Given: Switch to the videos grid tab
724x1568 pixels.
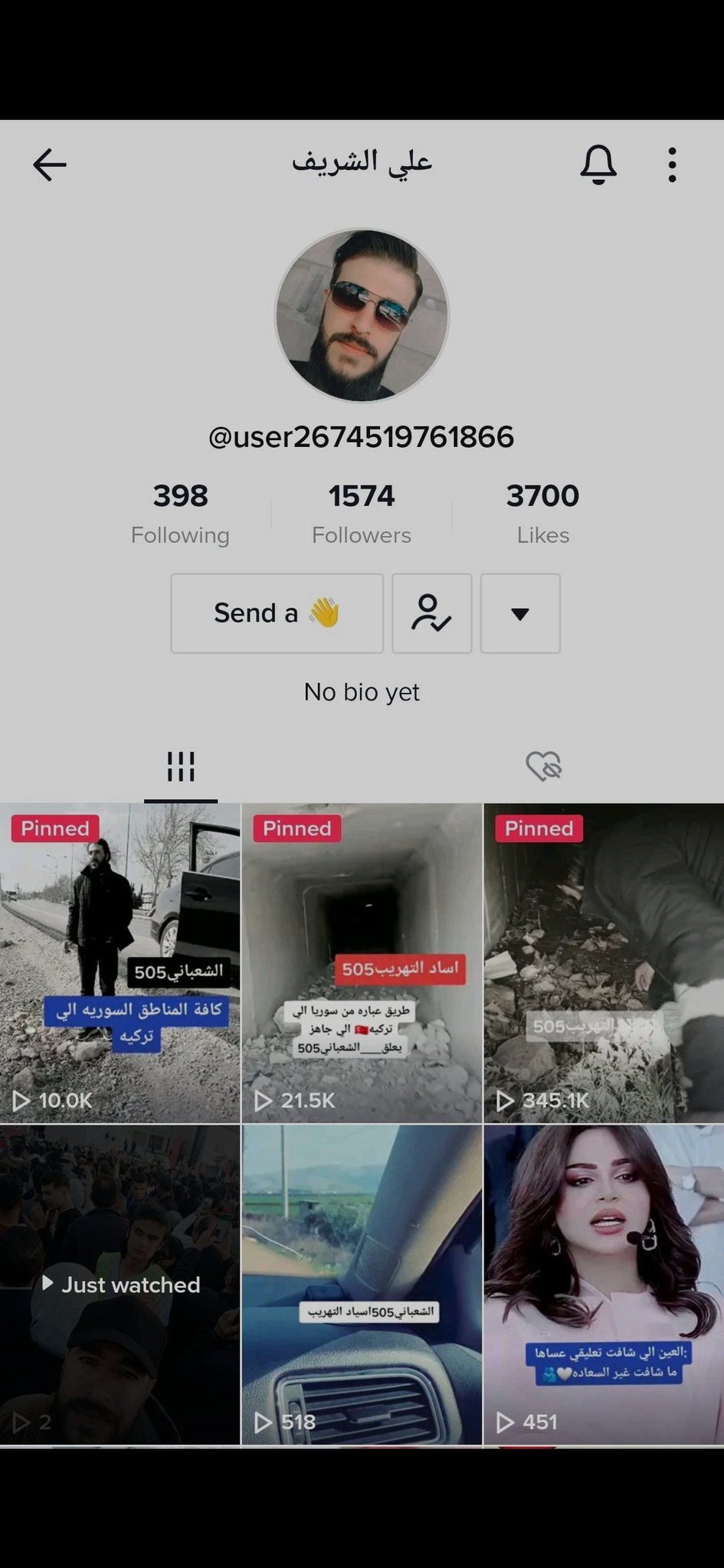Looking at the screenshot, I should click(x=181, y=766).
